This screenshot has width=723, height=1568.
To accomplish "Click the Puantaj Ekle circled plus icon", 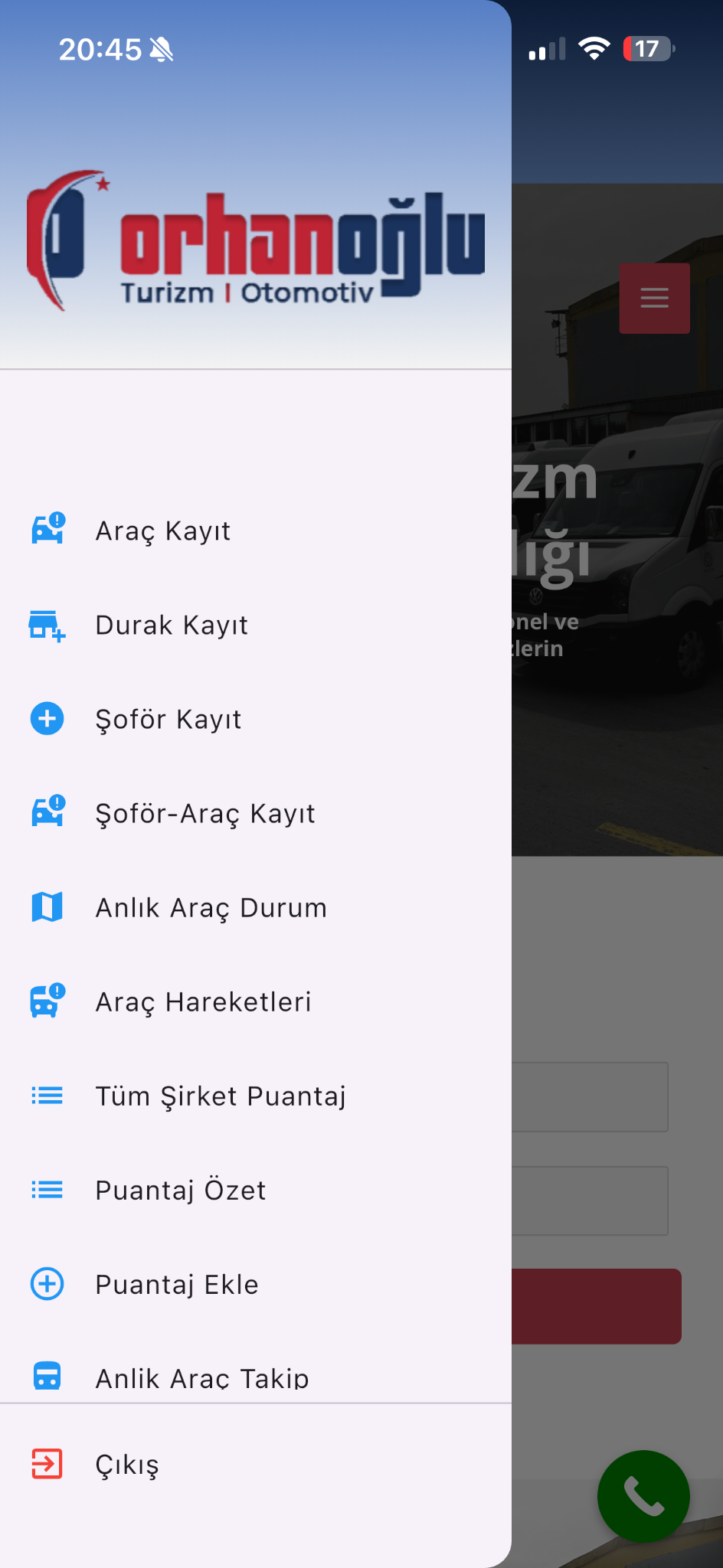I will [47, 1284].
